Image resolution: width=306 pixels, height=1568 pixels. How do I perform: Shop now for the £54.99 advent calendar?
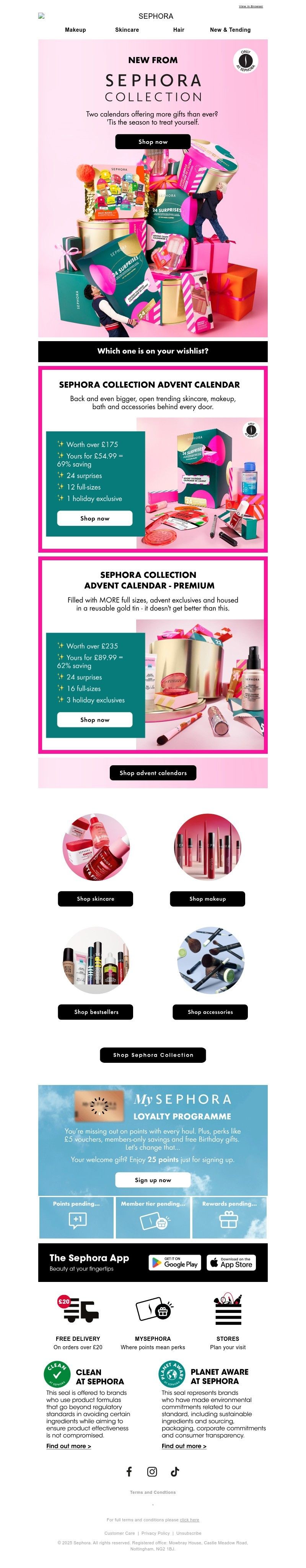click(95, 518)
